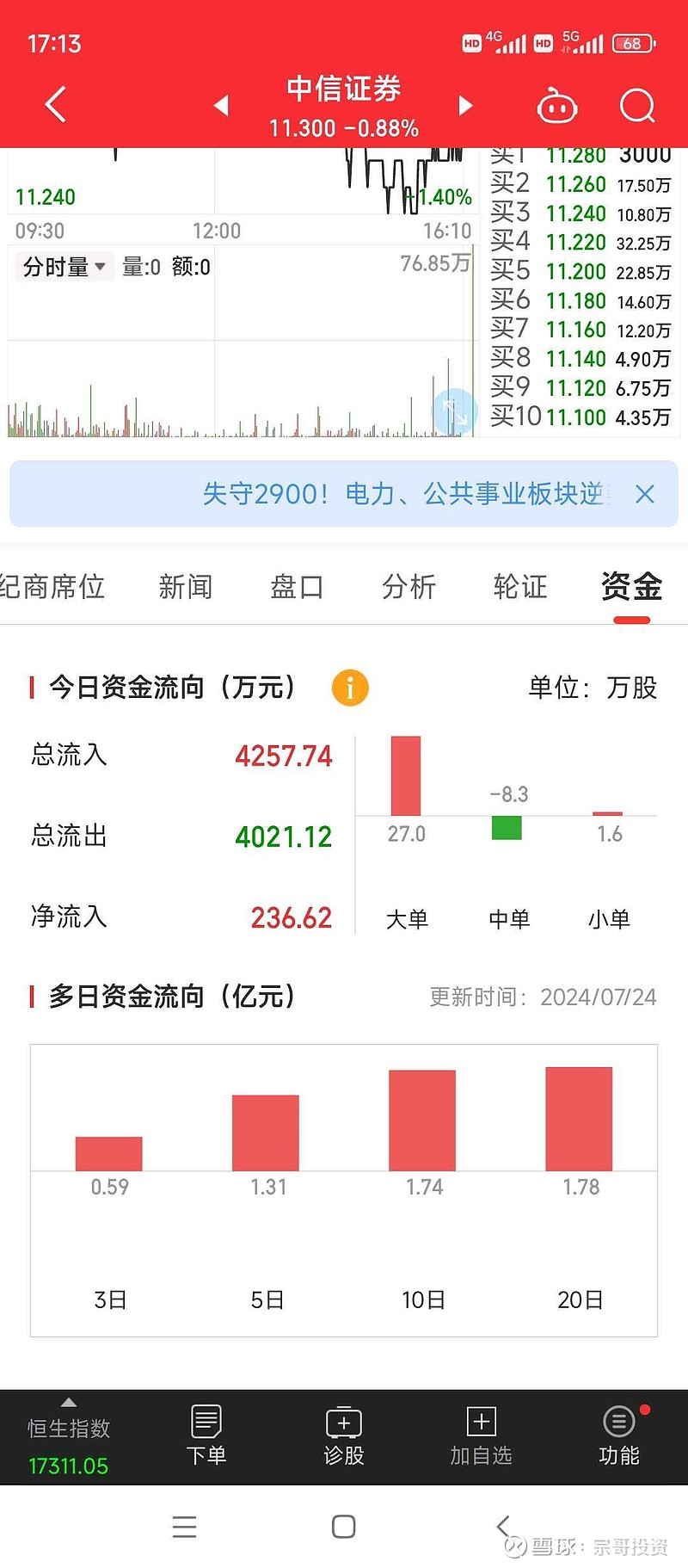688x1568 pixels.
Task: Open stock search
Action: point(637,107)
